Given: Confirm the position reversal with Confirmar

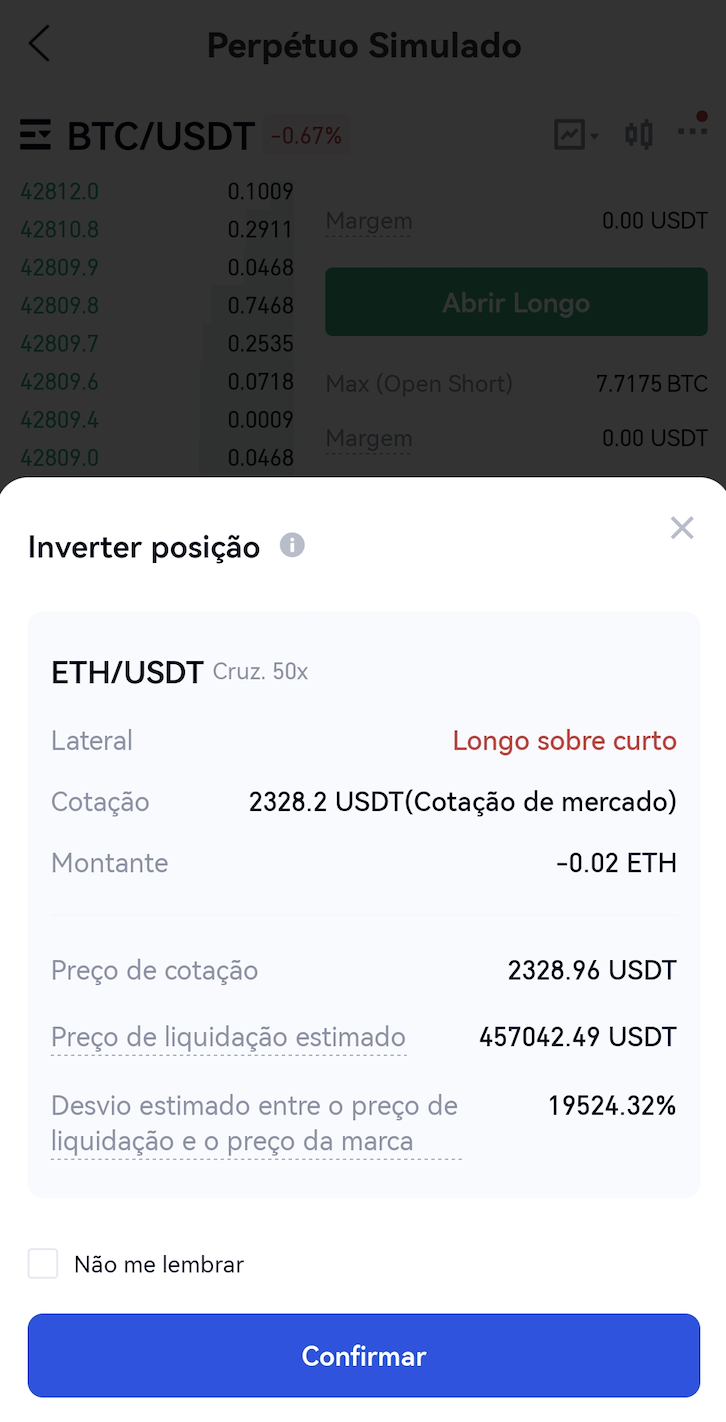Looking at the screenshot, I should click(363, 1355).
